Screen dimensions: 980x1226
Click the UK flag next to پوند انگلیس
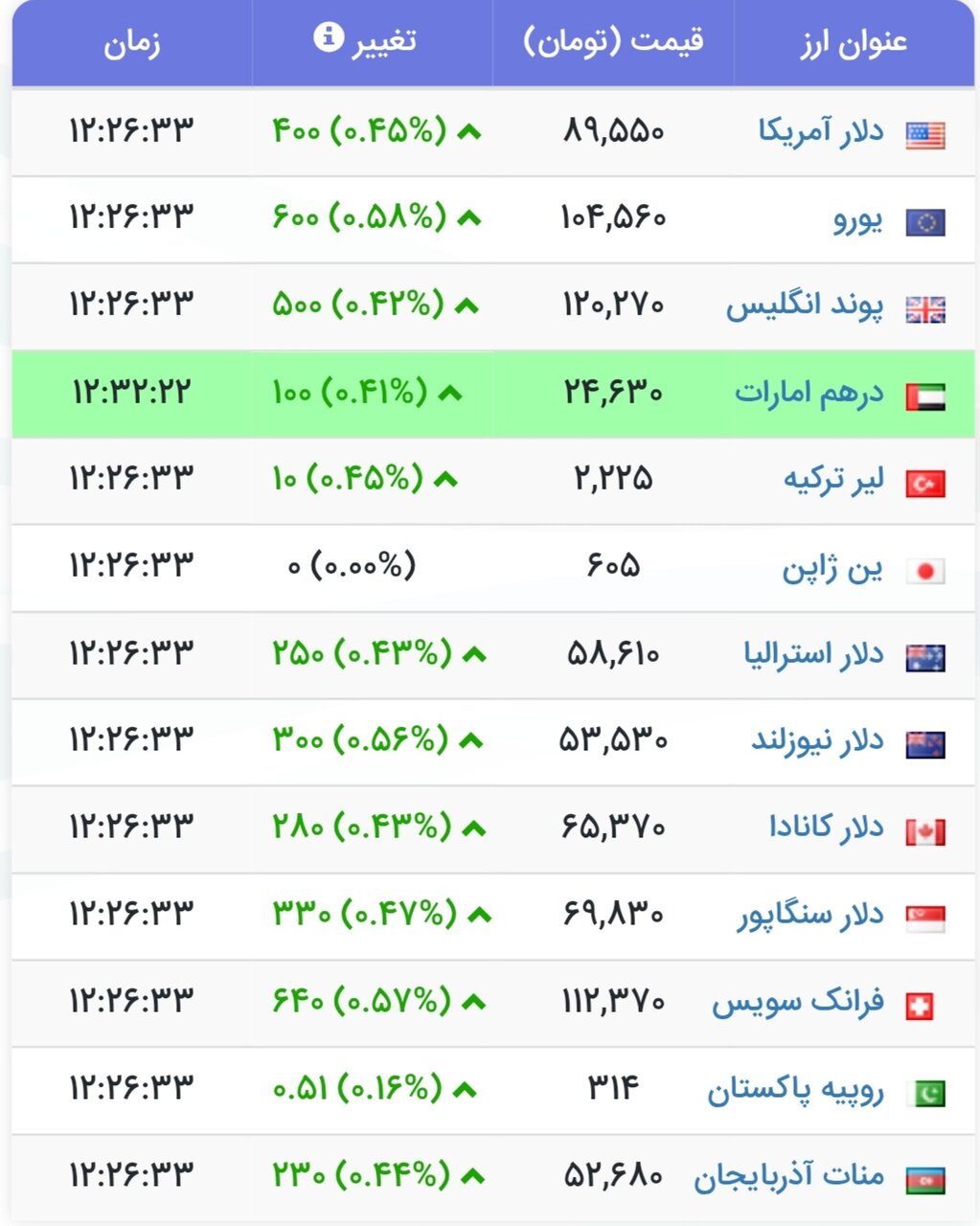(x=925, y=306)
